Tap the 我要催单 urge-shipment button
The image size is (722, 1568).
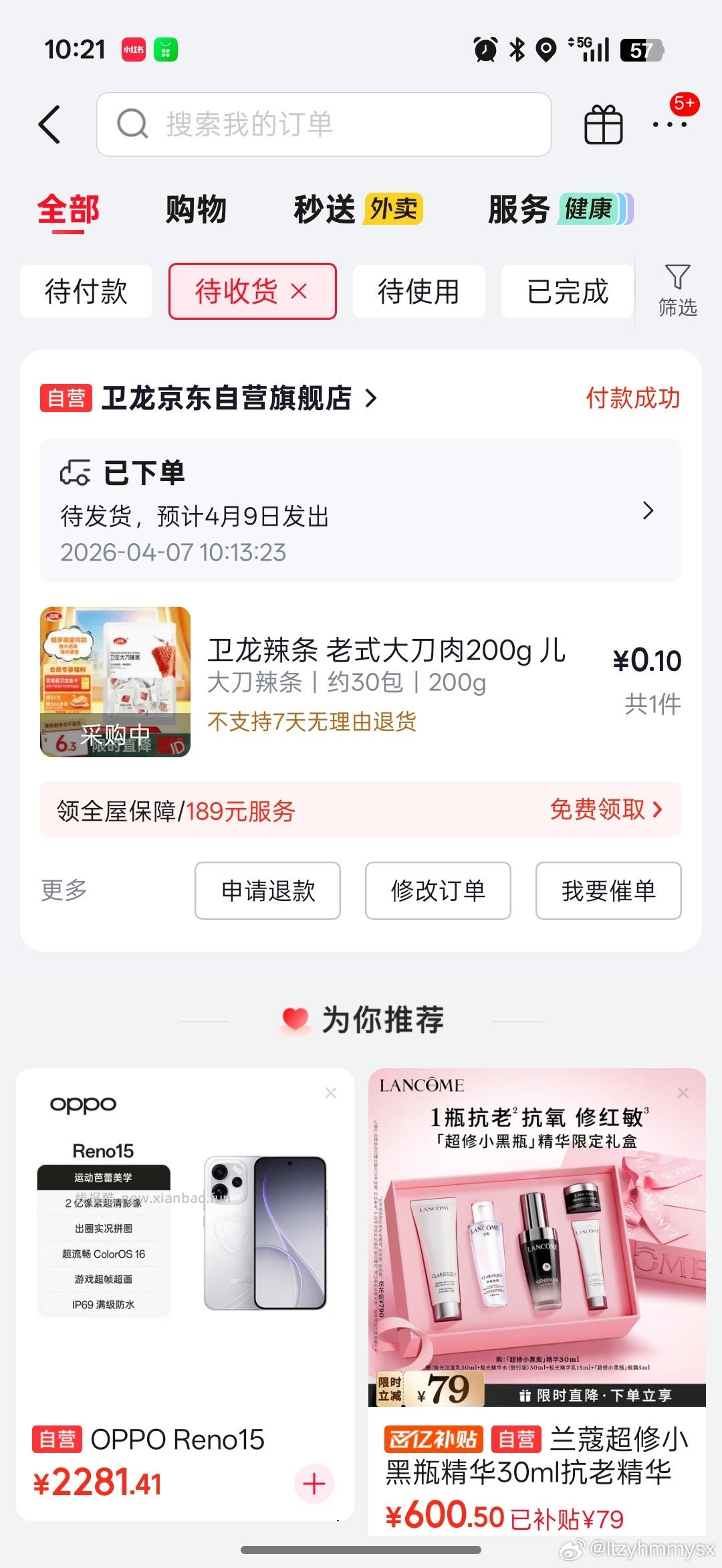[607, 891]
